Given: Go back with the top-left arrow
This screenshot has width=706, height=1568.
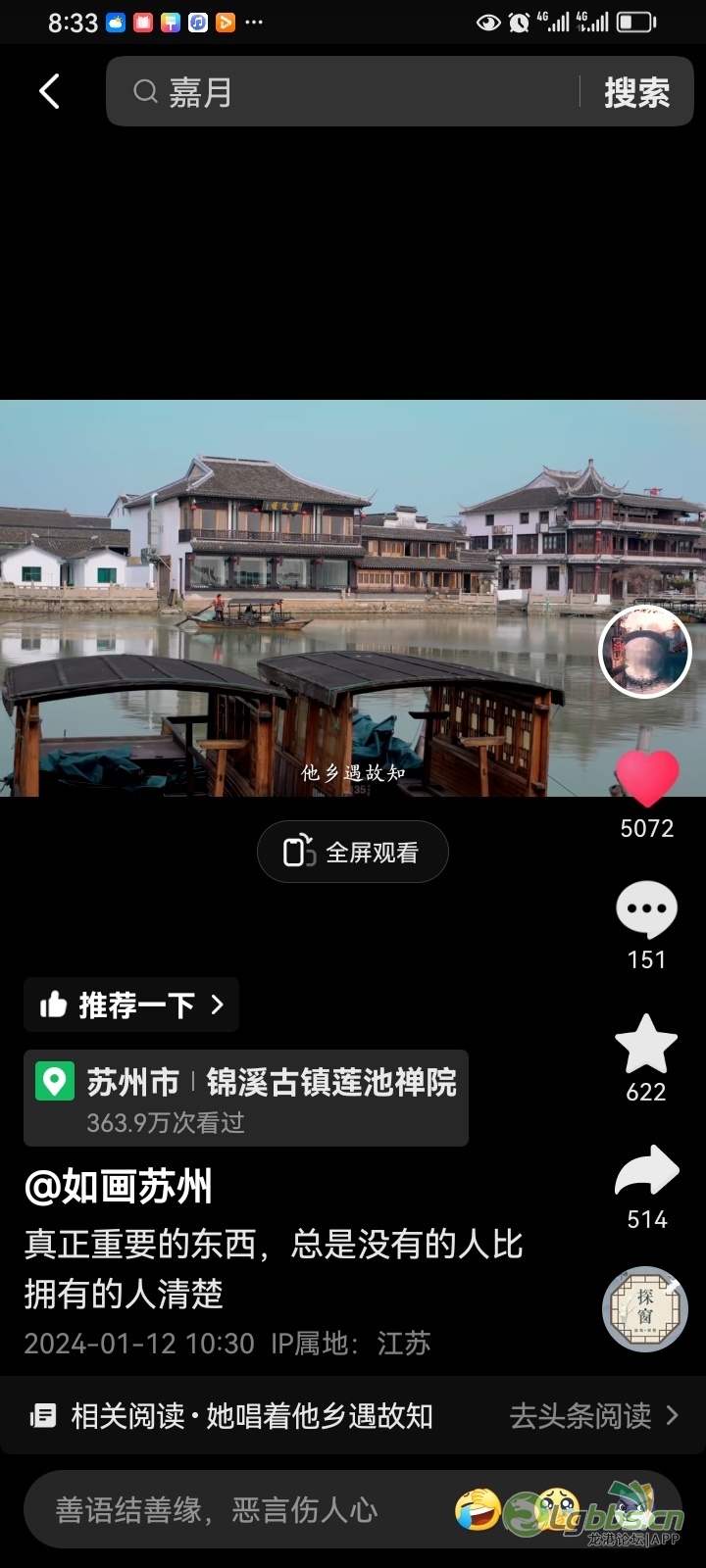Looking at the screenshot, I should pos(49,92).
